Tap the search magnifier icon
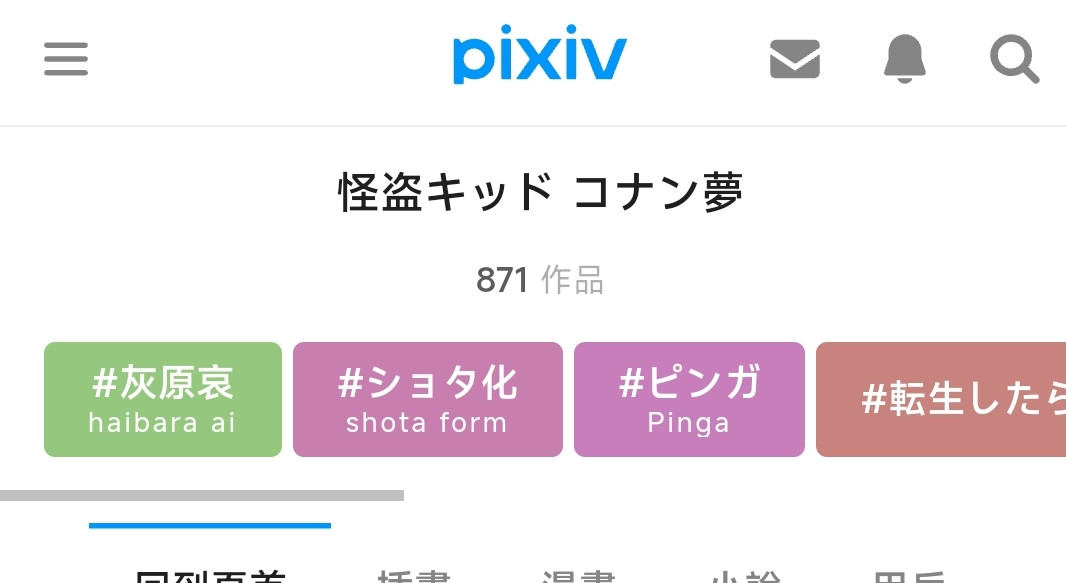The height and width of the screenshot is (583, 1066). point(1014,59)
